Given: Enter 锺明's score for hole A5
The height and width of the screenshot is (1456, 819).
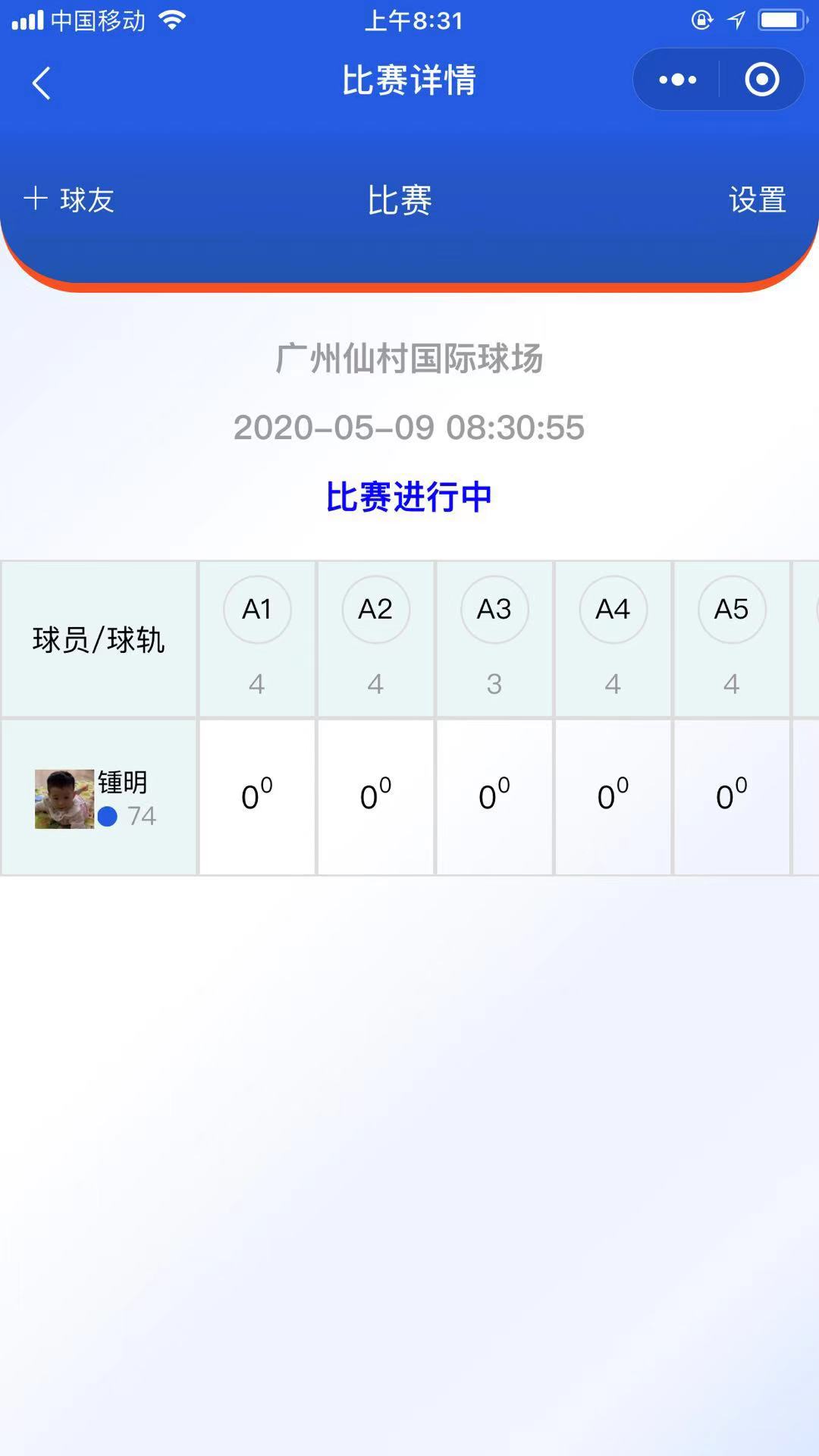Looking at the screenshot, I should click(x=731, y=798).
